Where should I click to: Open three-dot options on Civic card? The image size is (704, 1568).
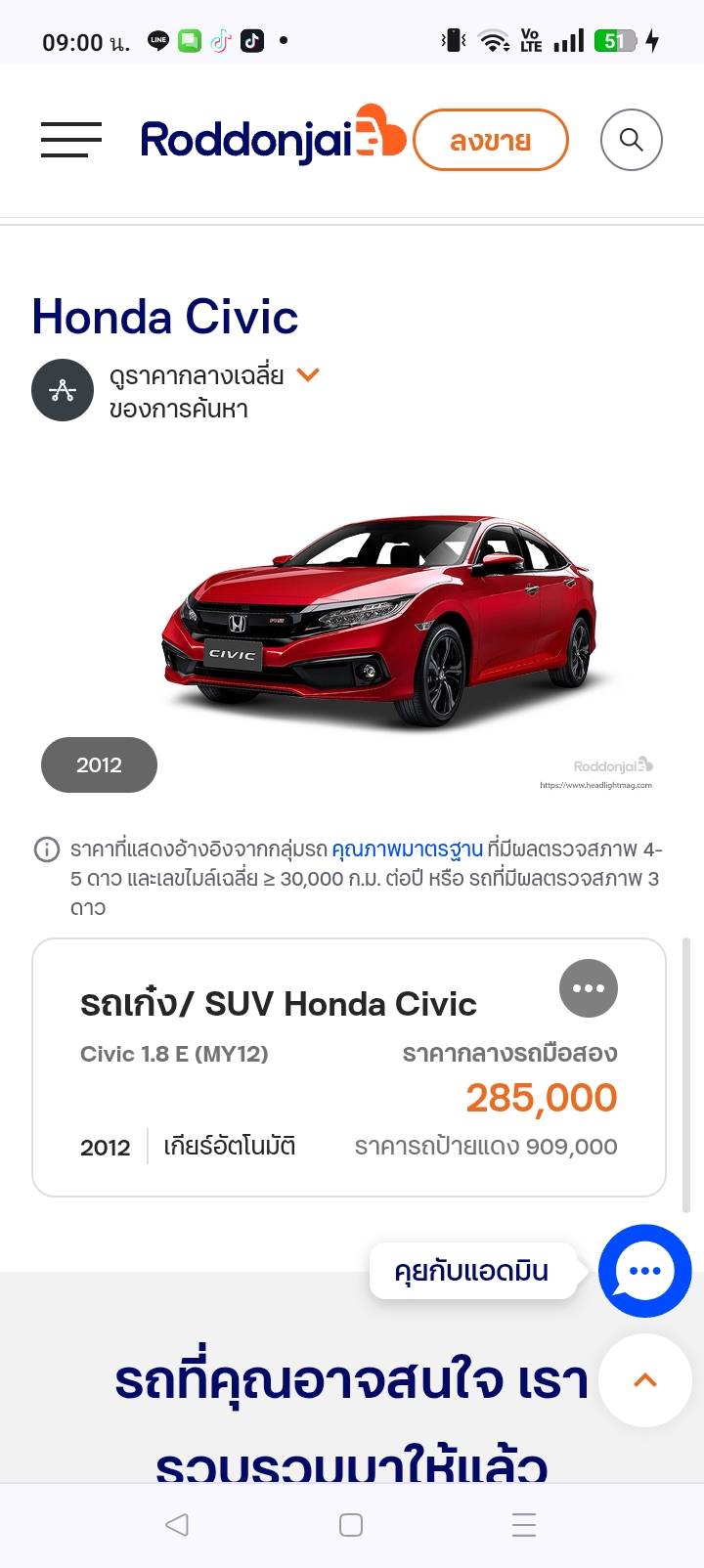tap(588, 988)
